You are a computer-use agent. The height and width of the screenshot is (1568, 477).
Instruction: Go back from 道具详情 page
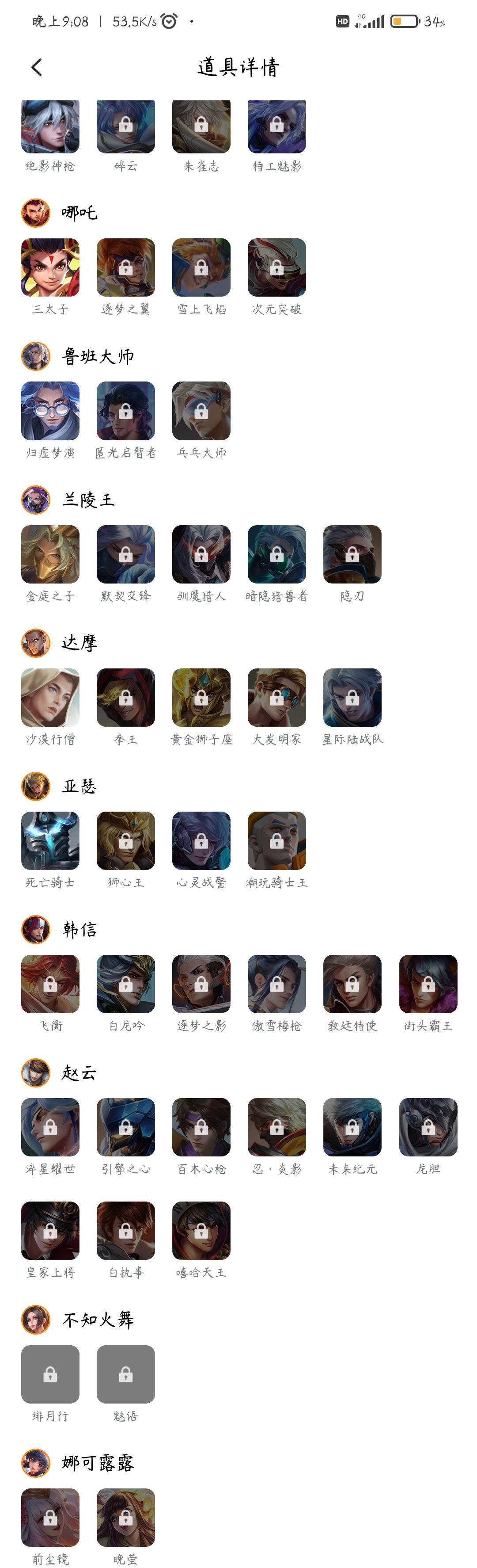click(37, 67)
